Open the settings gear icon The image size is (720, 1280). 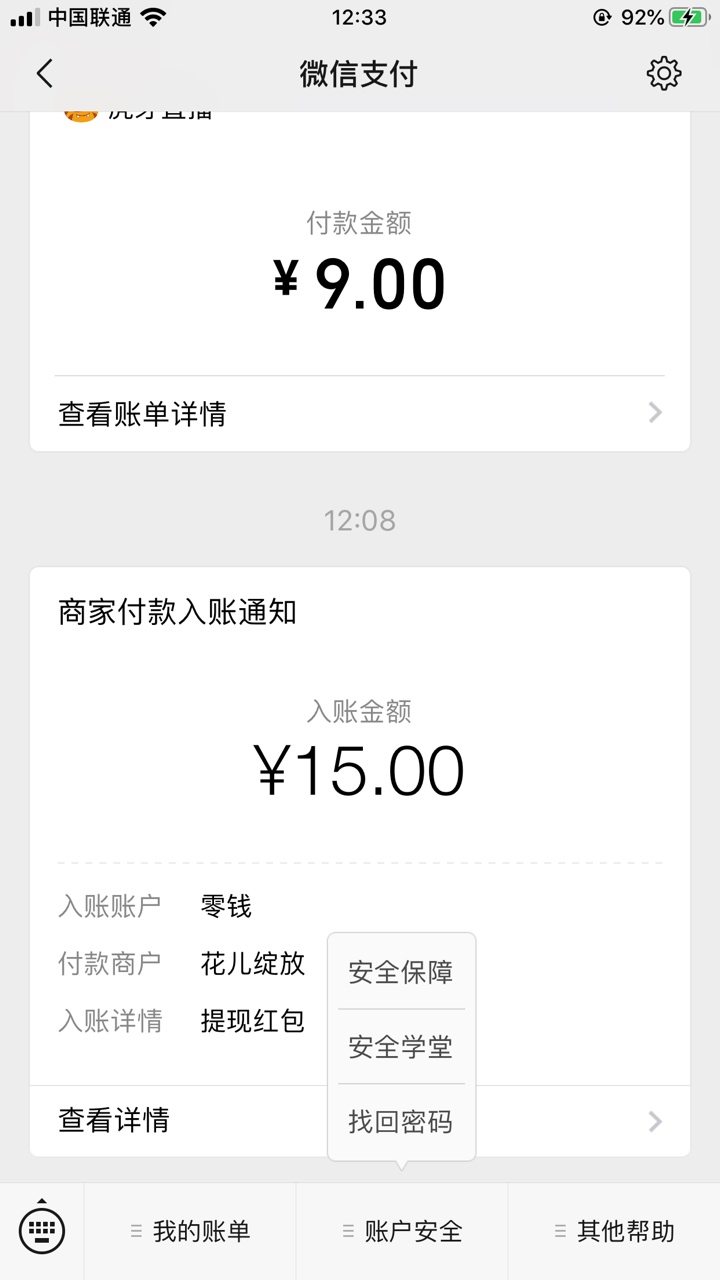pyautogui.click(x=664, y=74)
